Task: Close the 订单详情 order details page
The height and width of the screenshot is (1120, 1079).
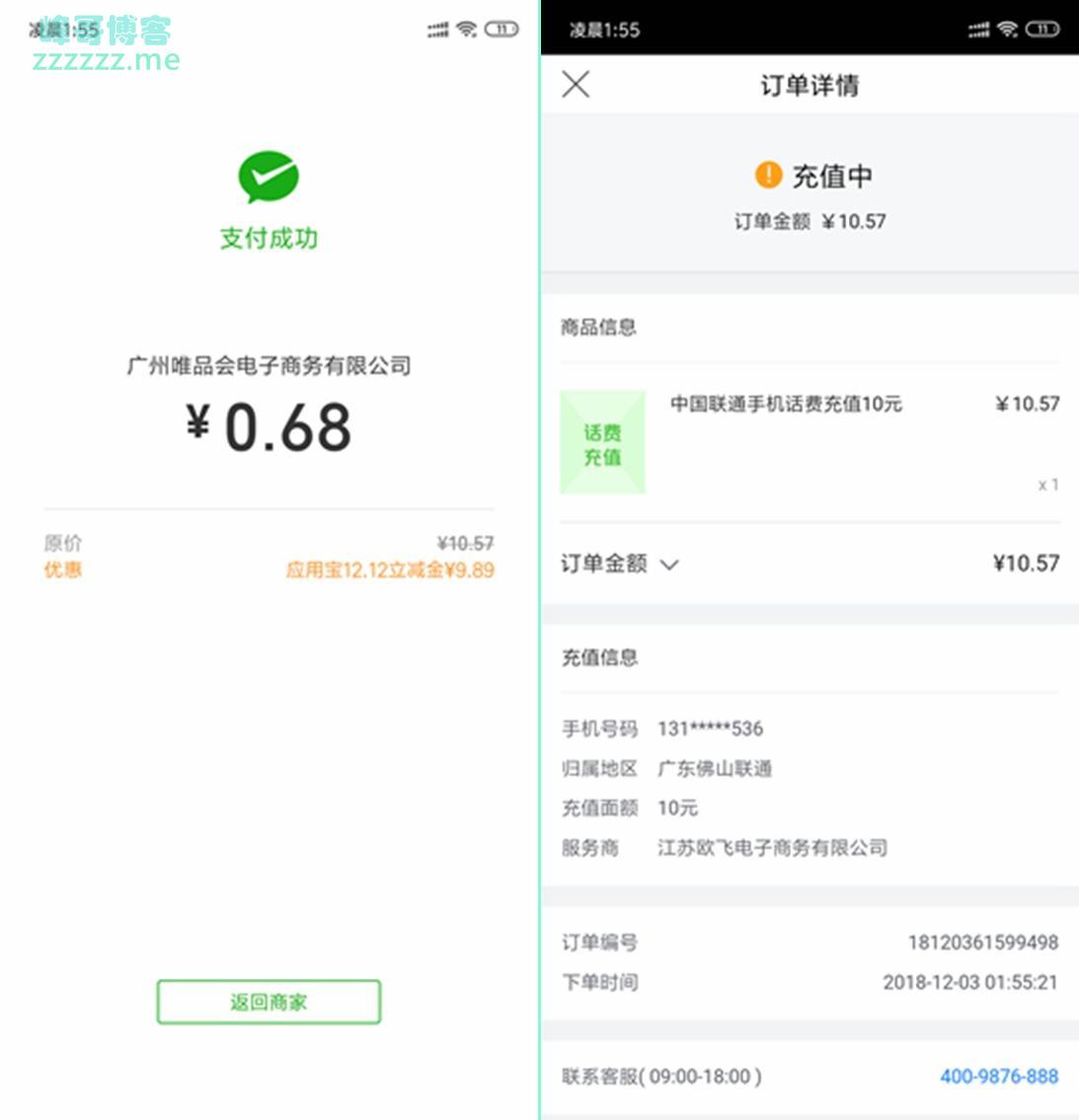Action: pos(576,85)
